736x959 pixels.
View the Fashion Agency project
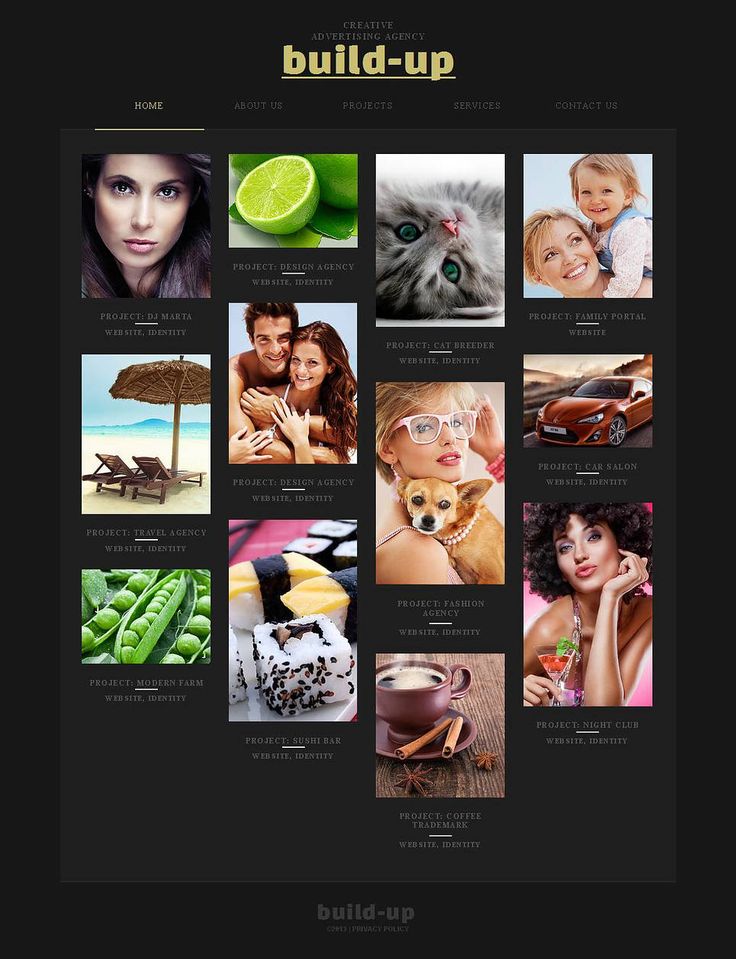(440, 483)
